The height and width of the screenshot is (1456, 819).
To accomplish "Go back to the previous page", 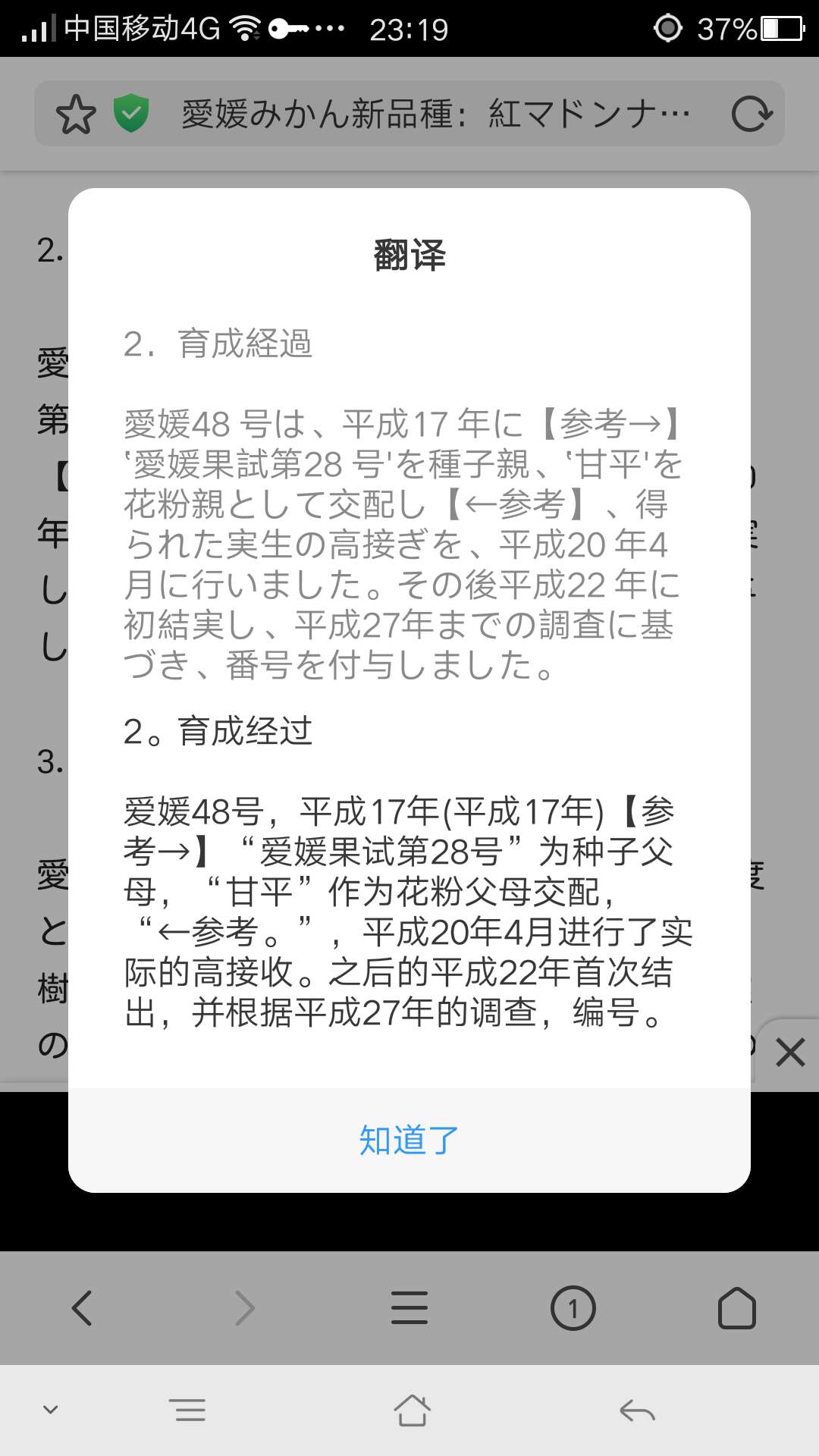I will pos(82,1308).
